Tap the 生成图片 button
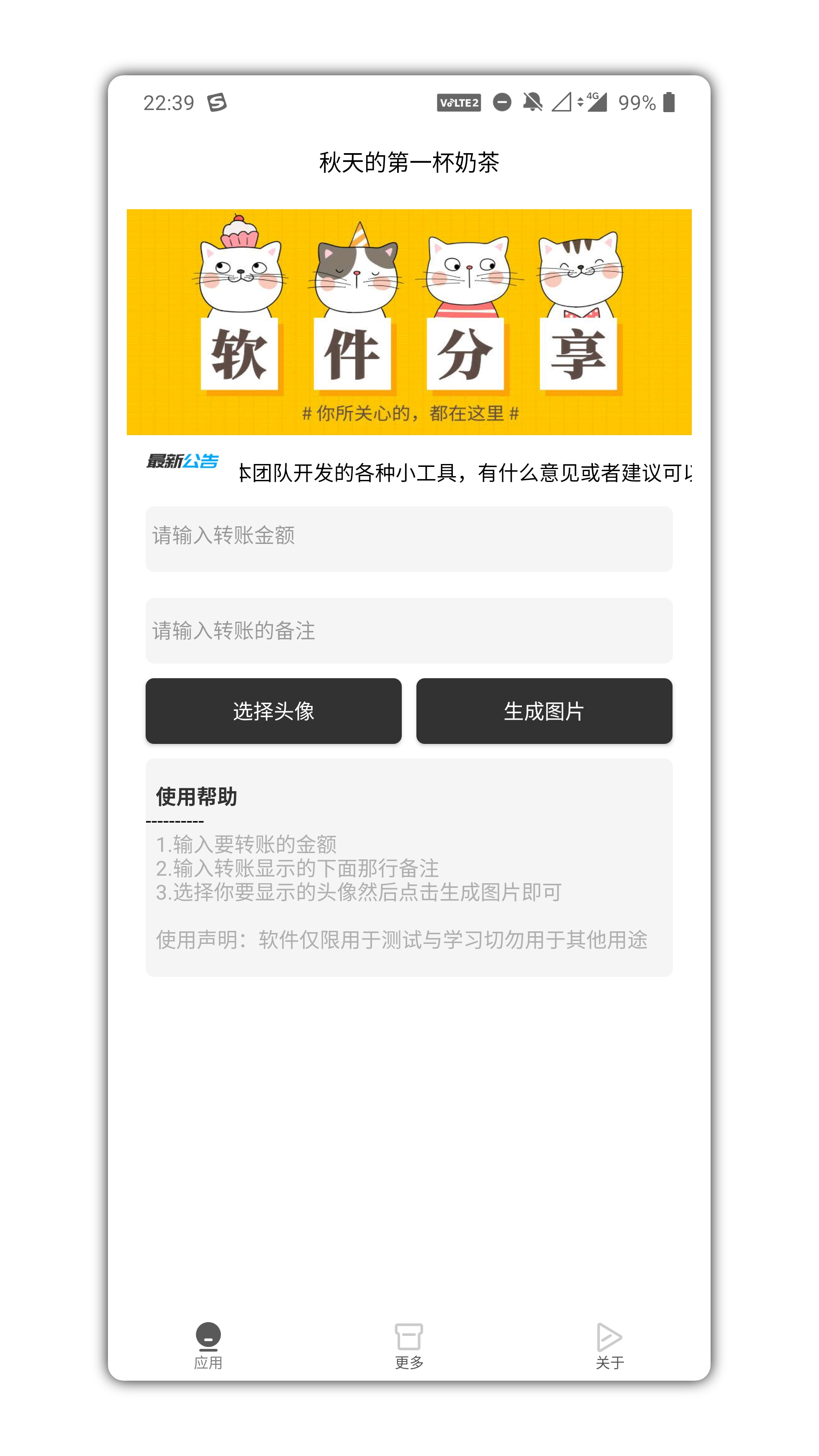The height and width of the screenshot is (1456, 819). tap(544, 710)
